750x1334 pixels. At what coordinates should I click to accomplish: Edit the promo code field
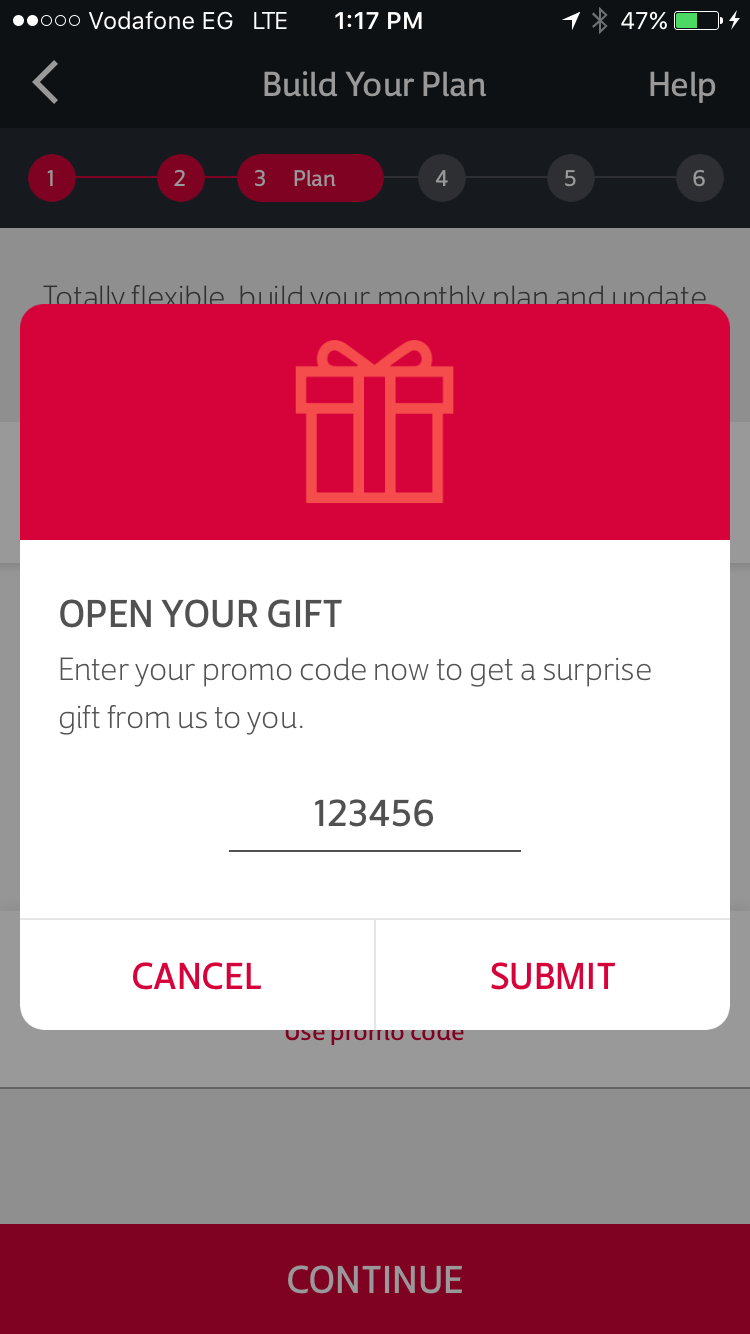pos(374,814)
